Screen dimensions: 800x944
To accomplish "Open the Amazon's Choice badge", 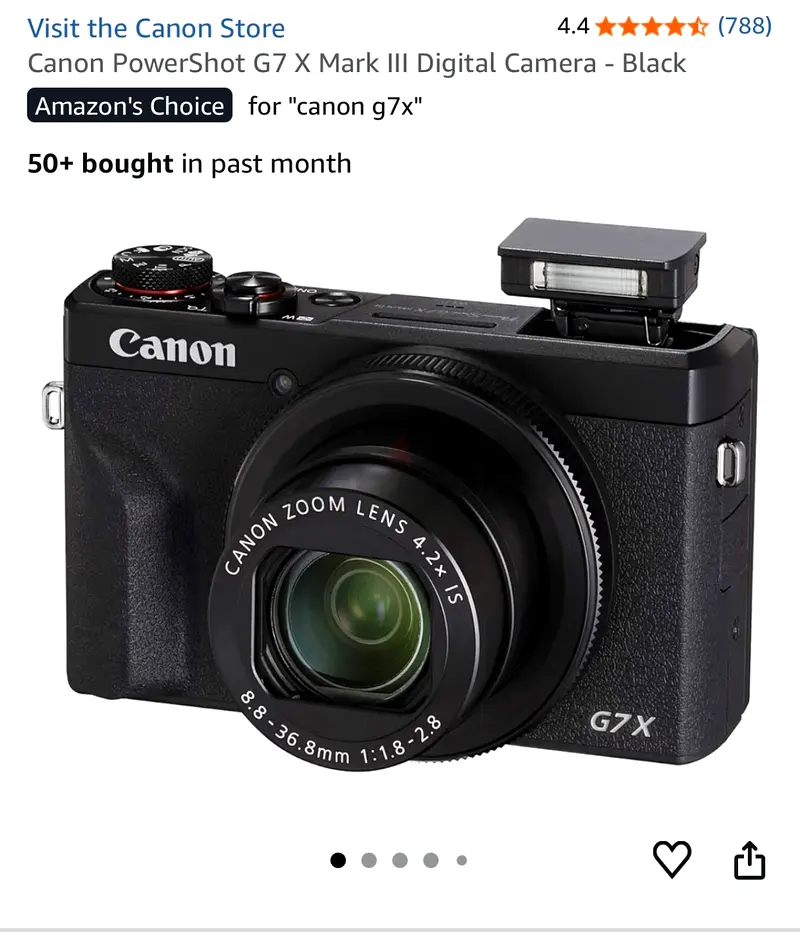I will coord(130,106).
